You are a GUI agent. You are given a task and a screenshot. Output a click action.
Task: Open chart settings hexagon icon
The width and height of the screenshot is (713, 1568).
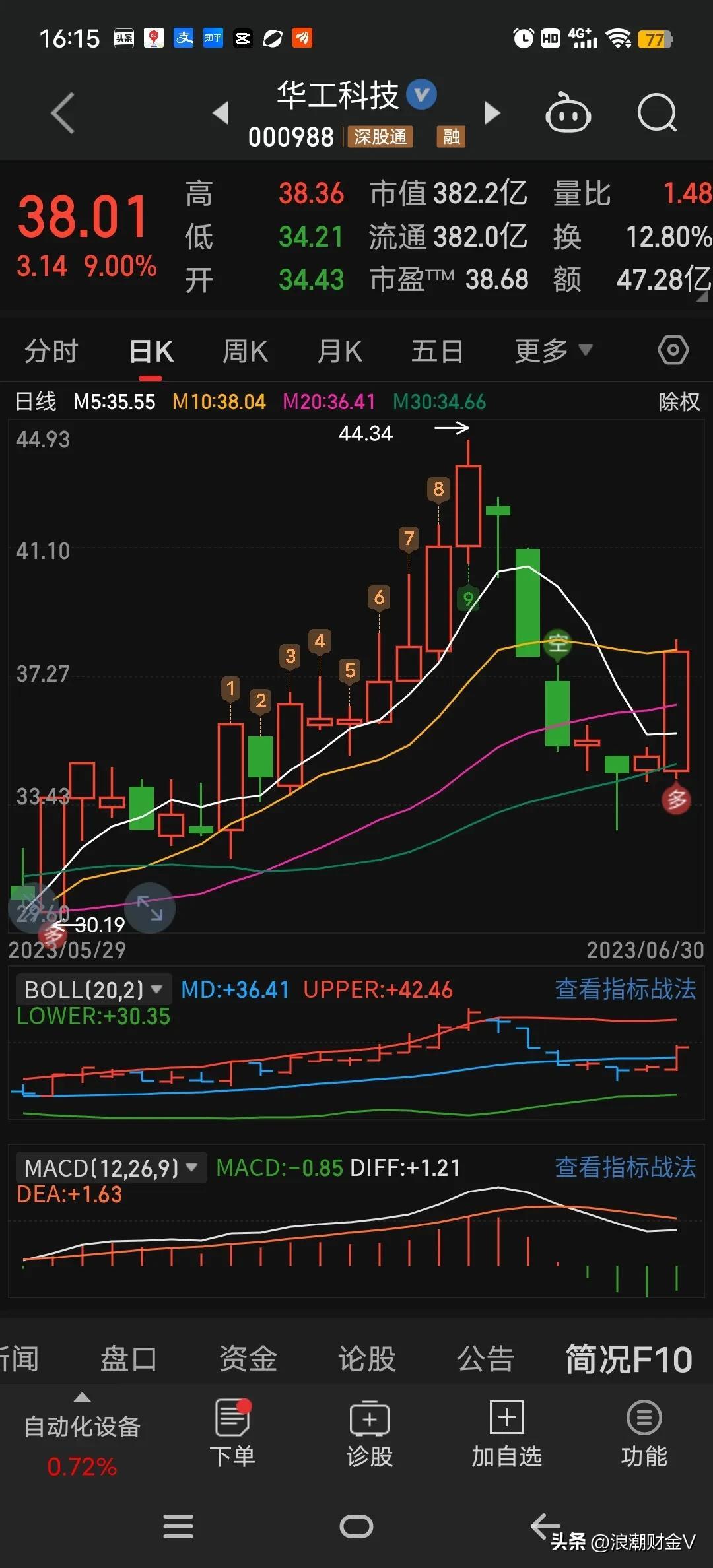[673, 350]
